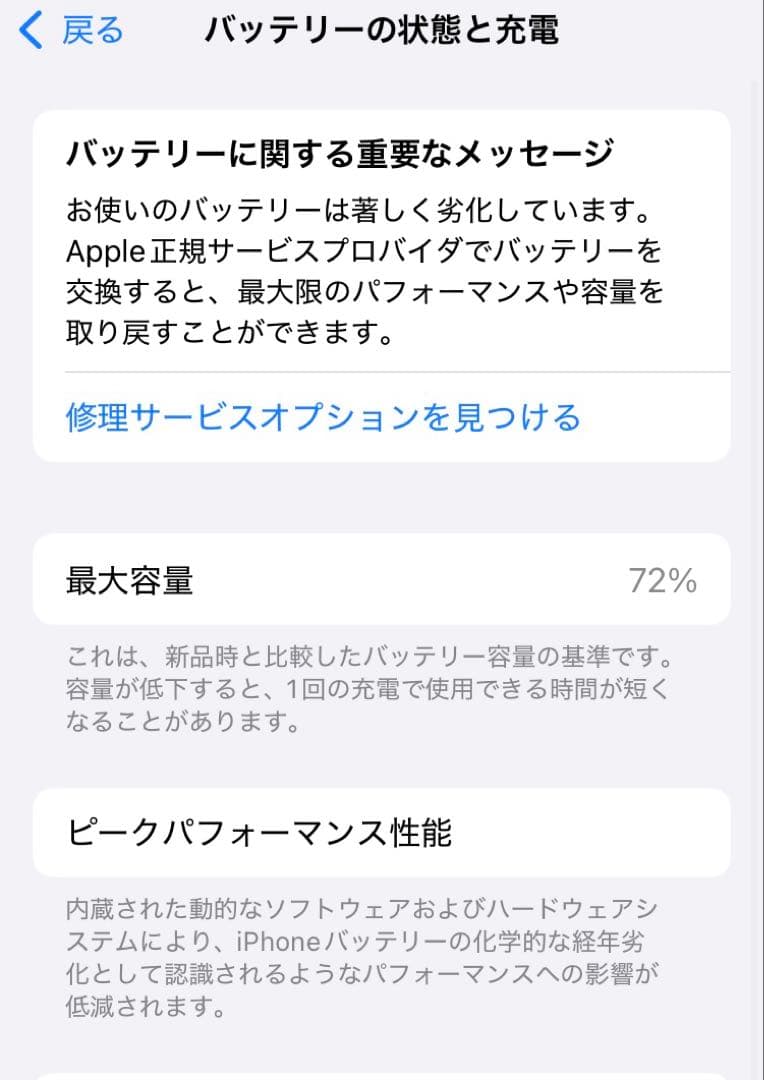
Task: Tap the white card containing ピークパフォーマンス性能
Action: (x=382, y=833)
